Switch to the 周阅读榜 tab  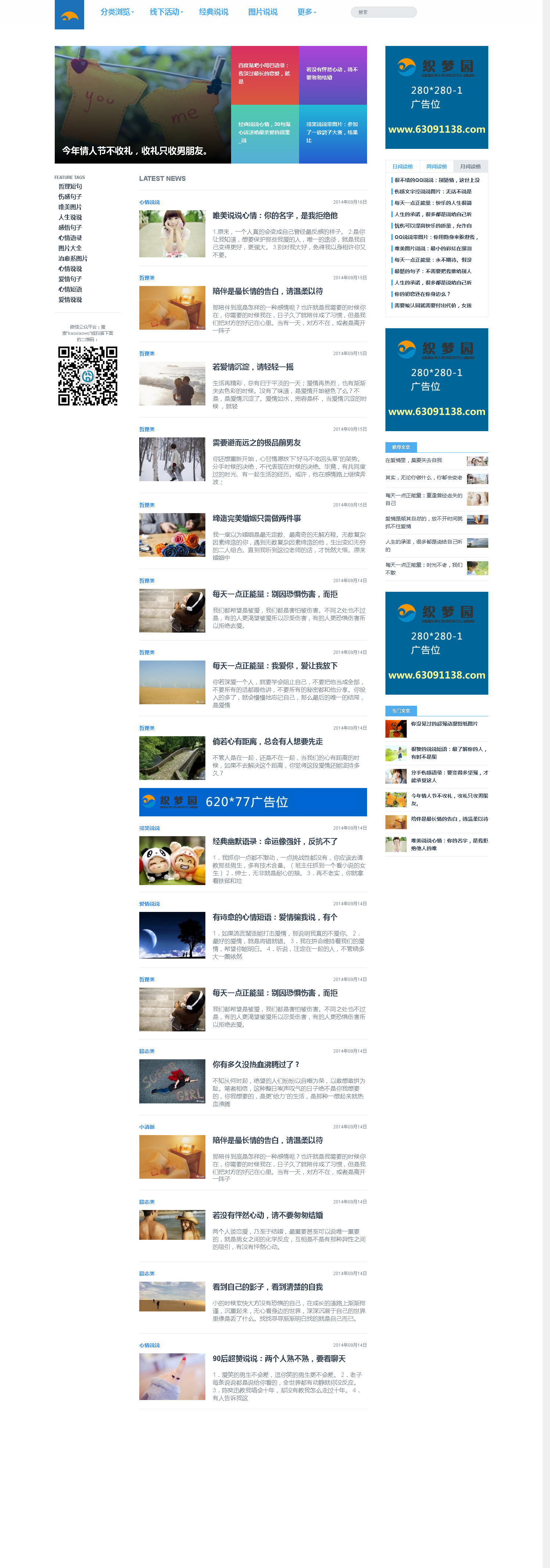(436, 166)
